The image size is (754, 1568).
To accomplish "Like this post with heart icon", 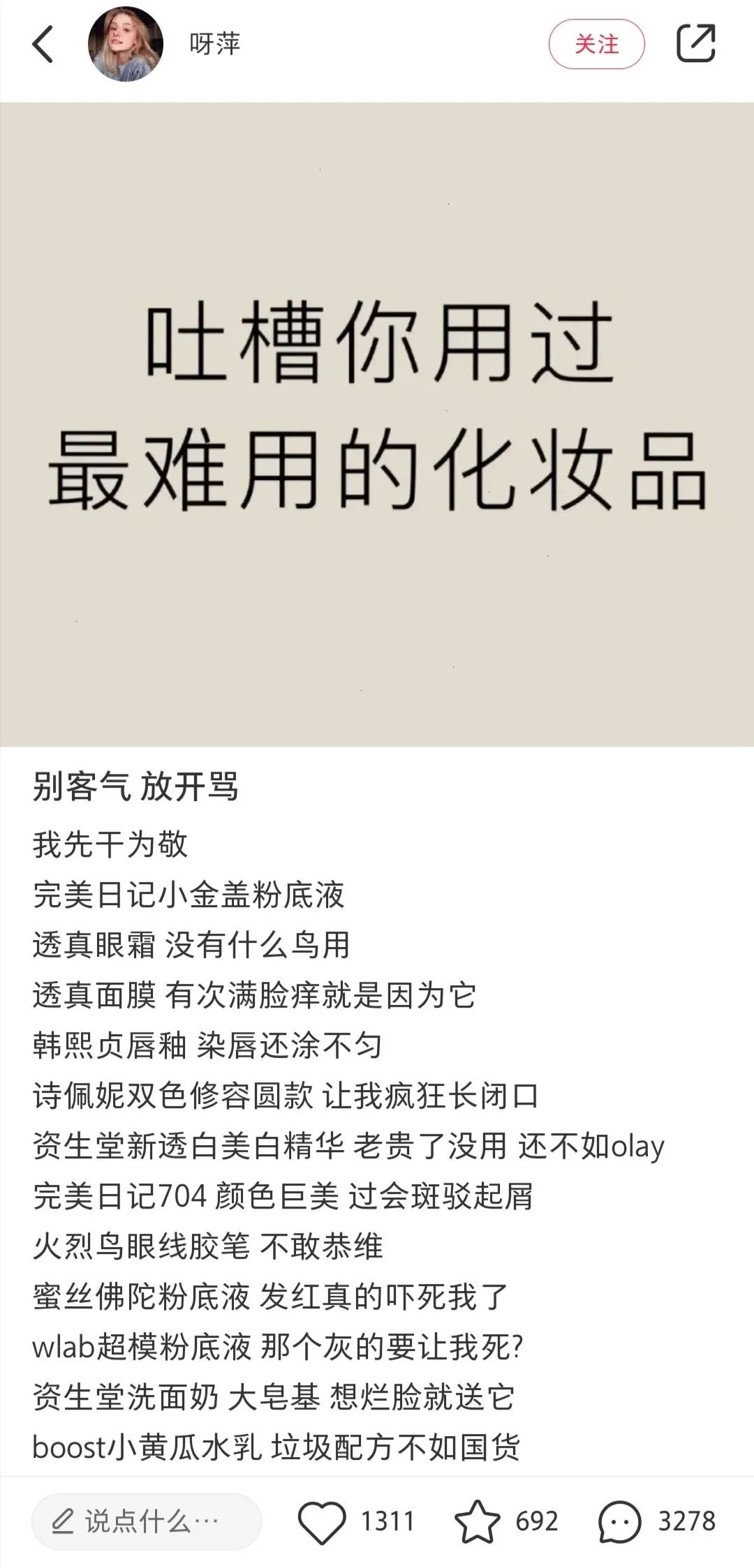I will [x=322, y=1522].
